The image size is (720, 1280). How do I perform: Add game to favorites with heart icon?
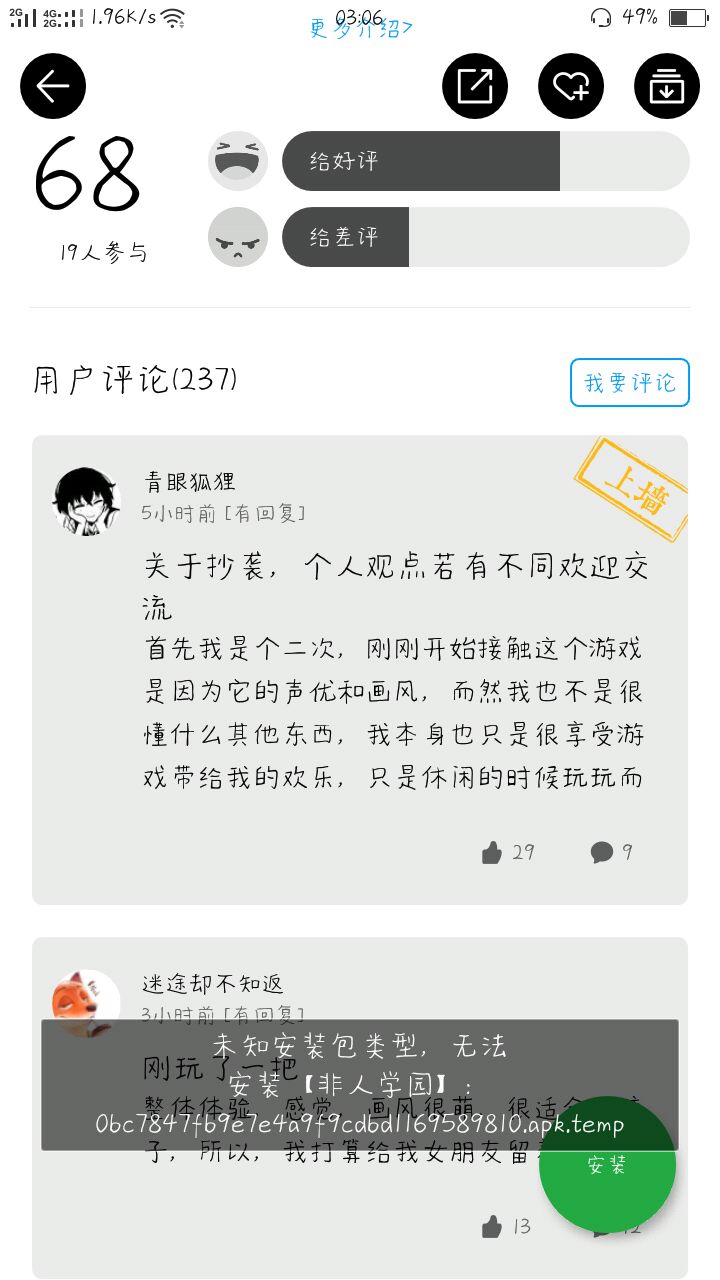571,86
